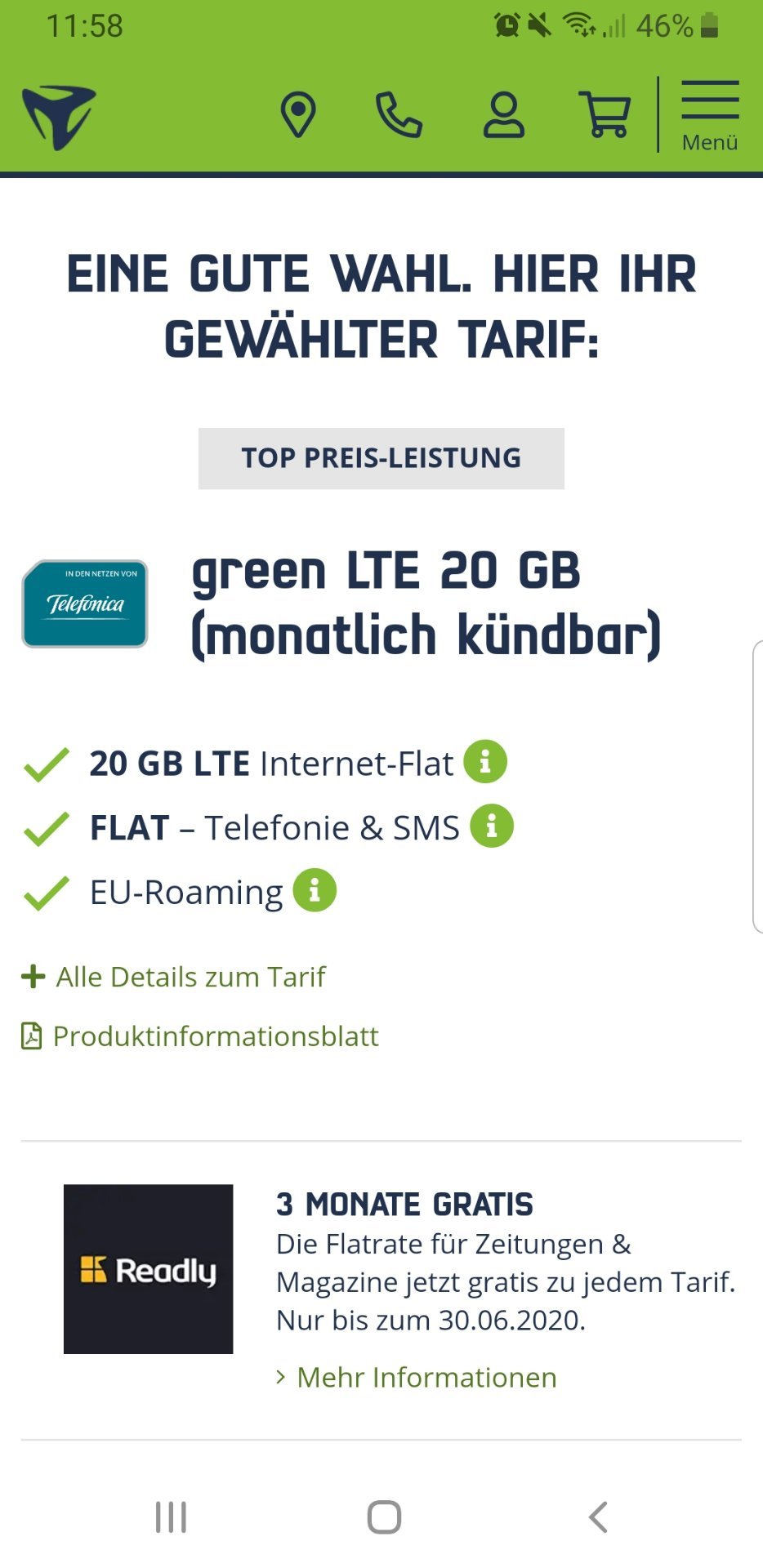The image size is (763, 1568).
Task: Tap the freenet logo to go home
Action: (x=59, y=117)
